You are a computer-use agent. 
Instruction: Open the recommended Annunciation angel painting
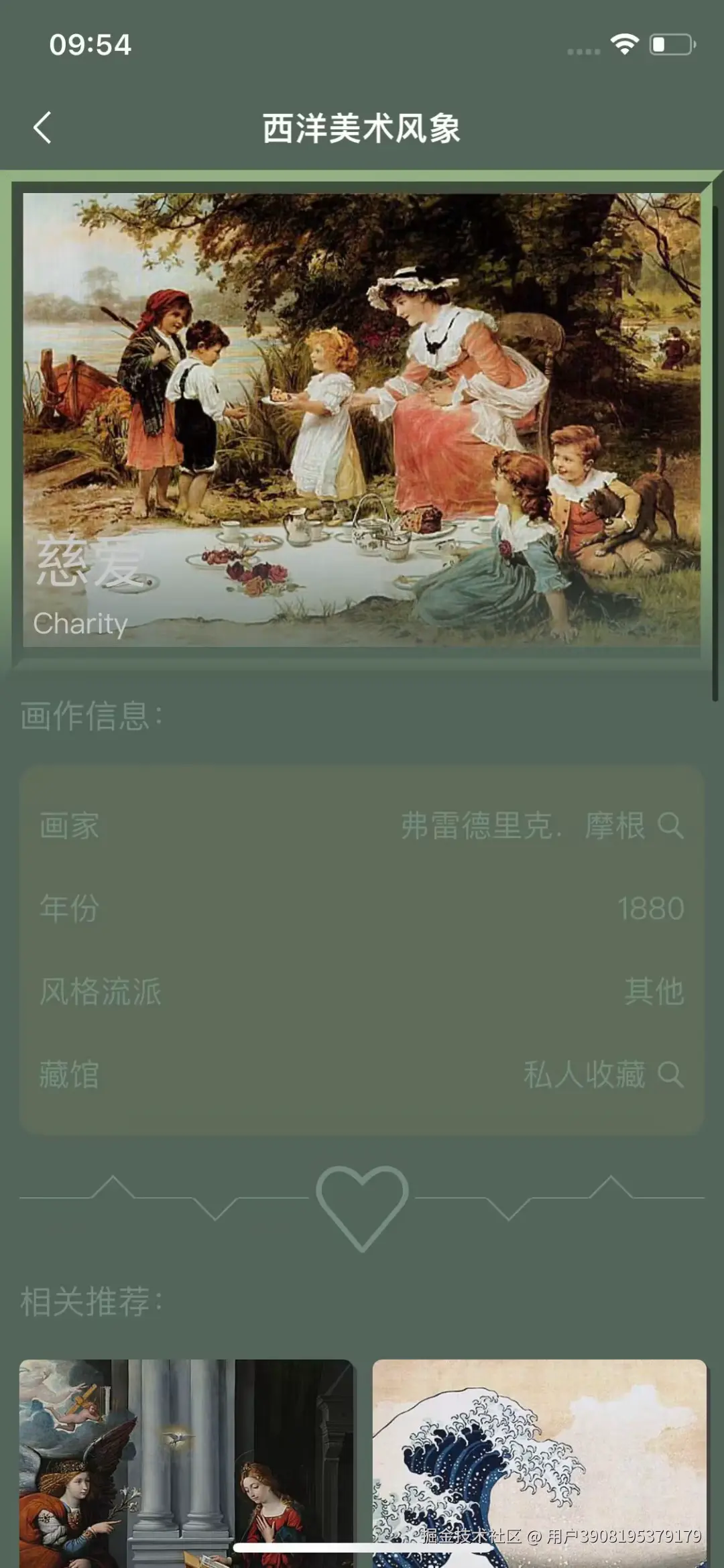186,1461
